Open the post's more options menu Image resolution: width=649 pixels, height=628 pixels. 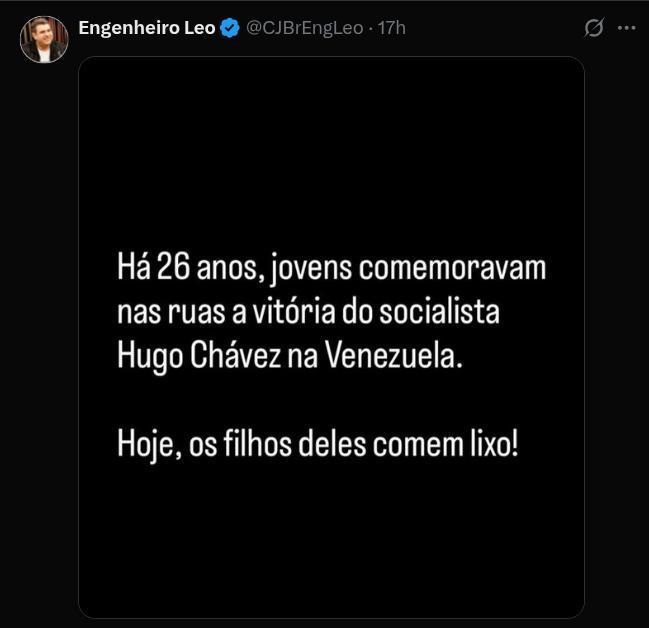627,28
